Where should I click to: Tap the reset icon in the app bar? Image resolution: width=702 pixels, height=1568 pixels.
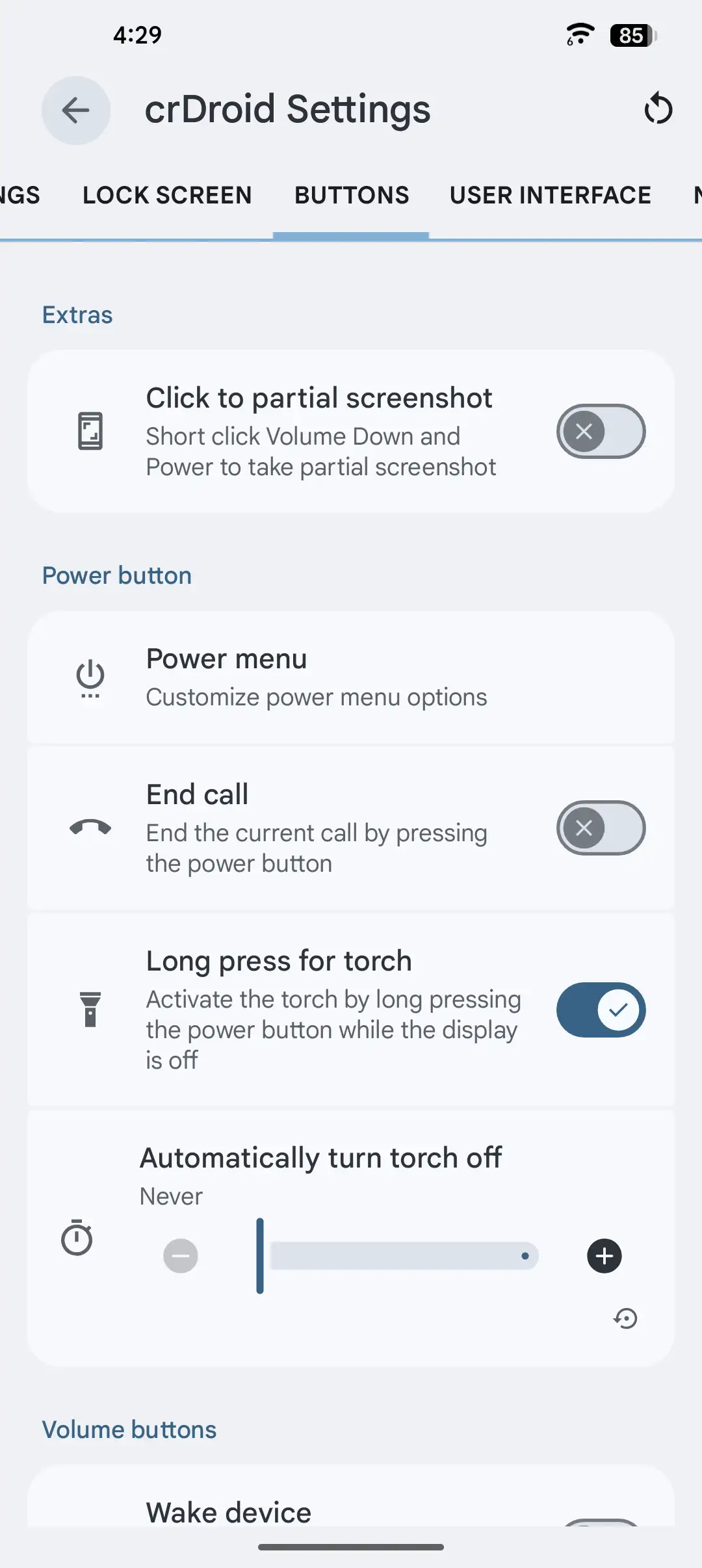(658, 109)
